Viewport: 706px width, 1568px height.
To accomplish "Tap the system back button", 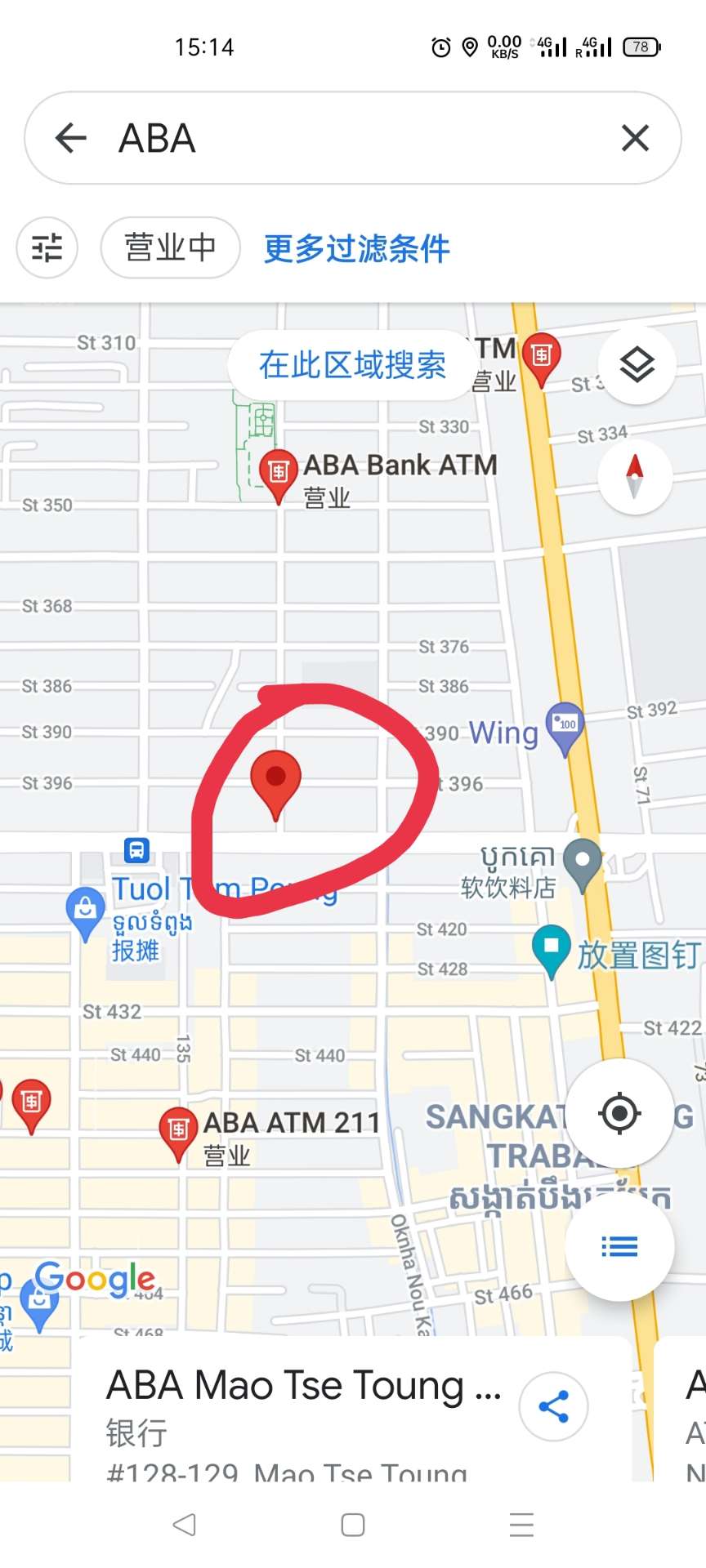I will 185,1524.
